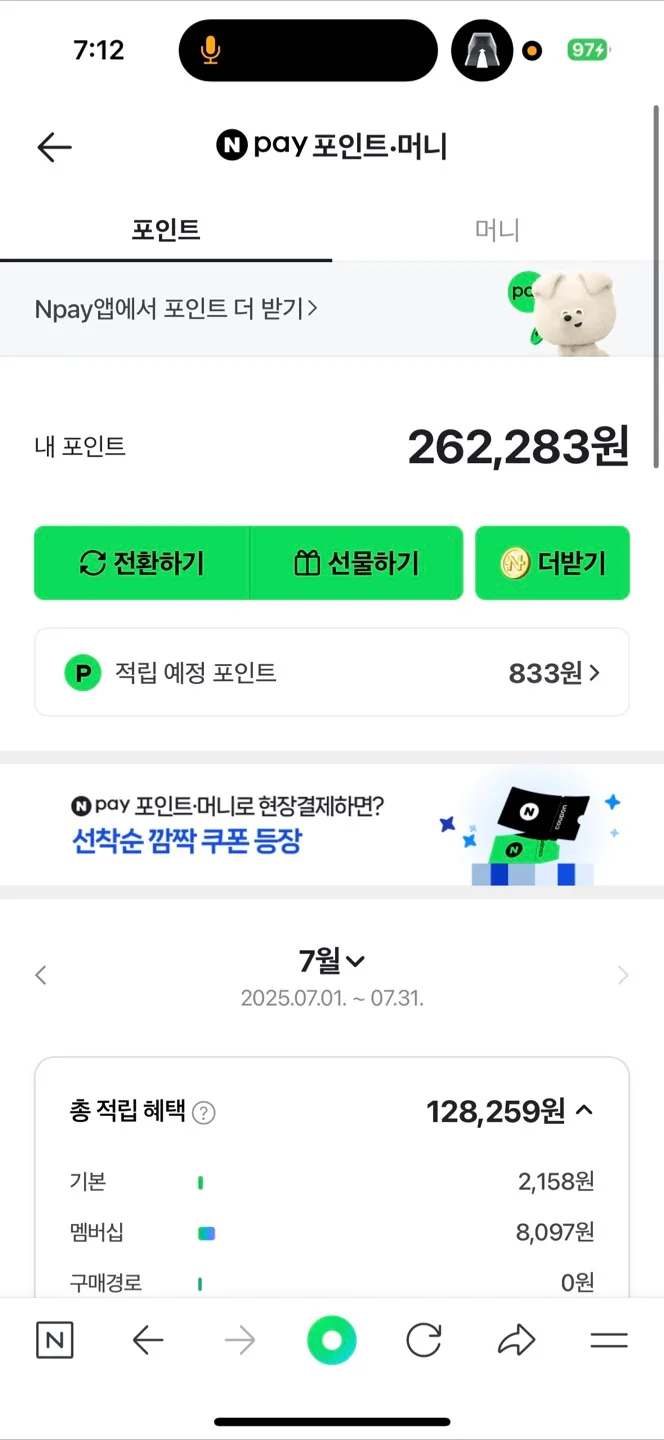
Task: Reload the page
Action: pyautogui.click(x=424, y=1340)
